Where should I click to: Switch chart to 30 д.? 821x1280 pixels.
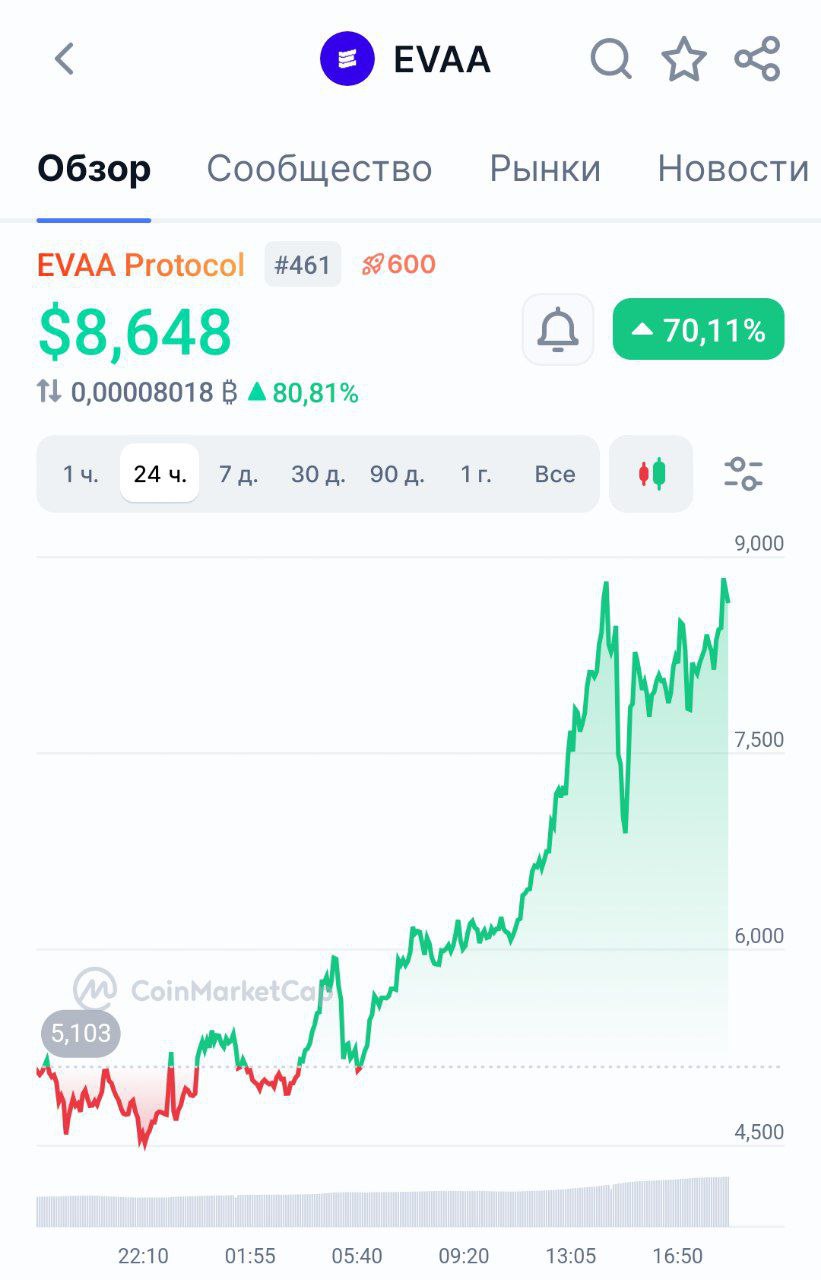pyautogui.click(x=318, y=474)
